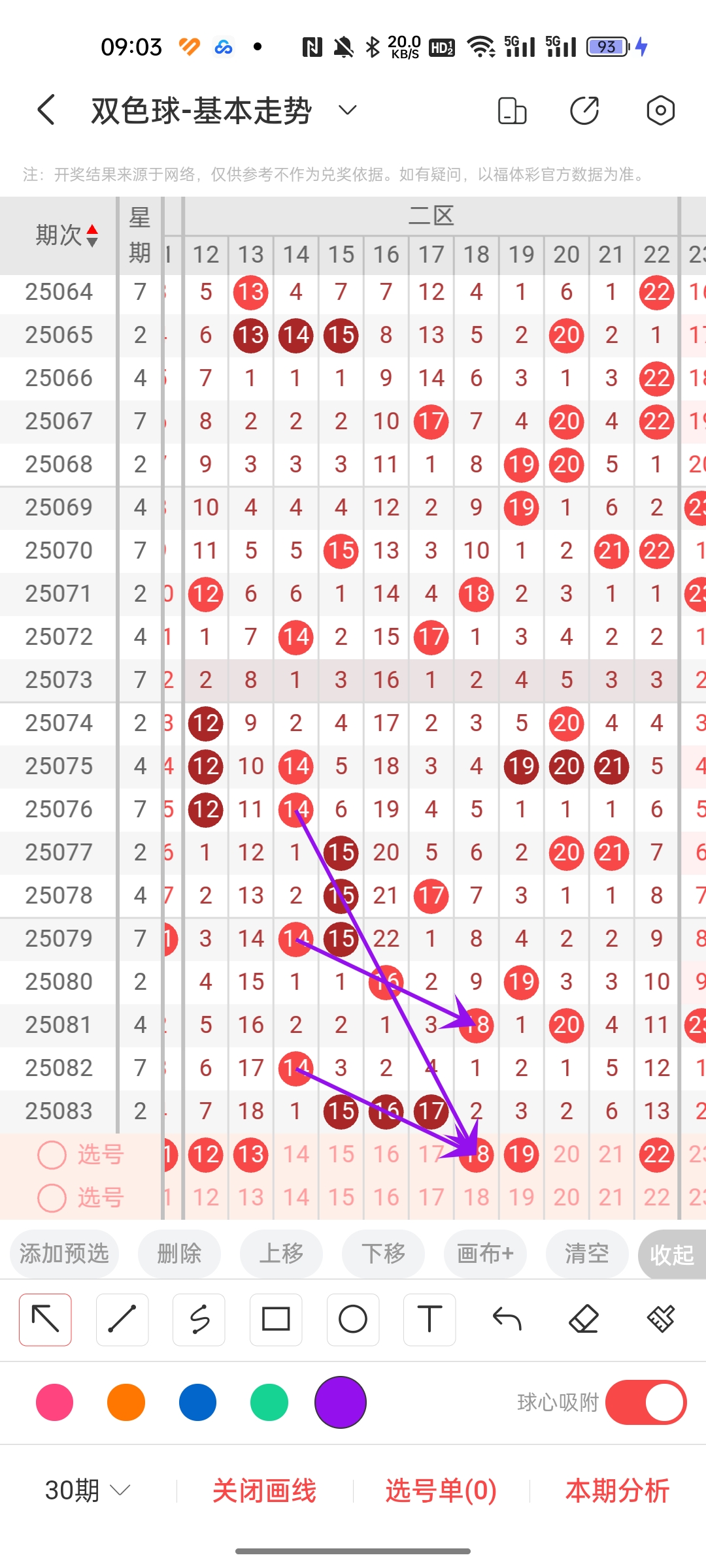Screen dimensions: 706x1568
Task: Expand the 双色球-基本走势 title dropdown
Action: [348, 110]
